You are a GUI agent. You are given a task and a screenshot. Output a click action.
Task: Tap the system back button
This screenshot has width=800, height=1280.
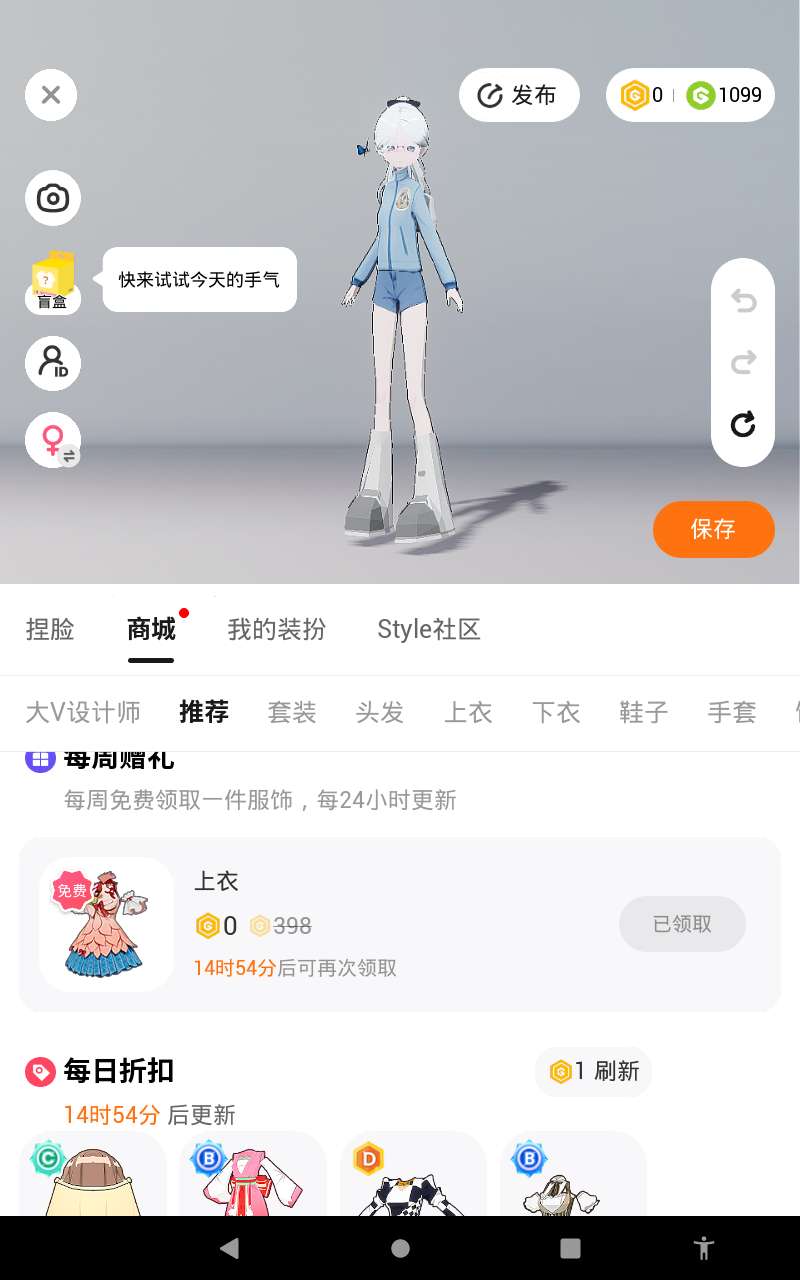click(230, 1248)
